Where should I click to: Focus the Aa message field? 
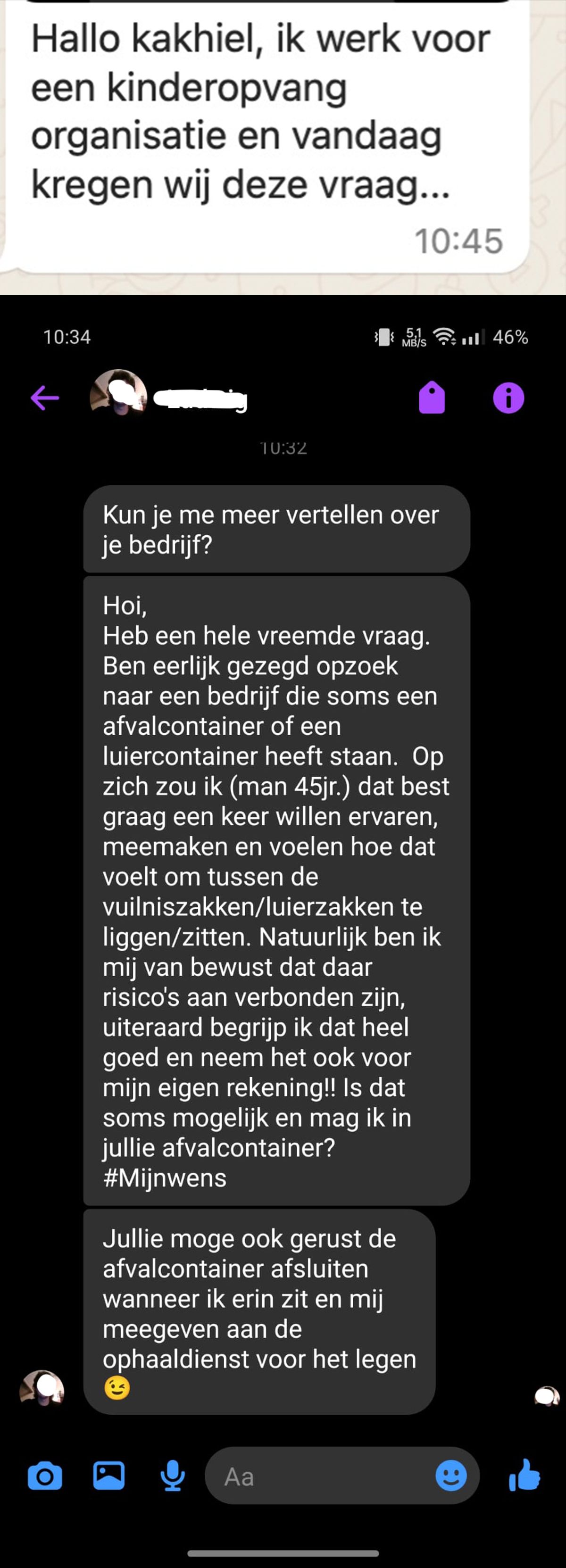(316, 1477)
